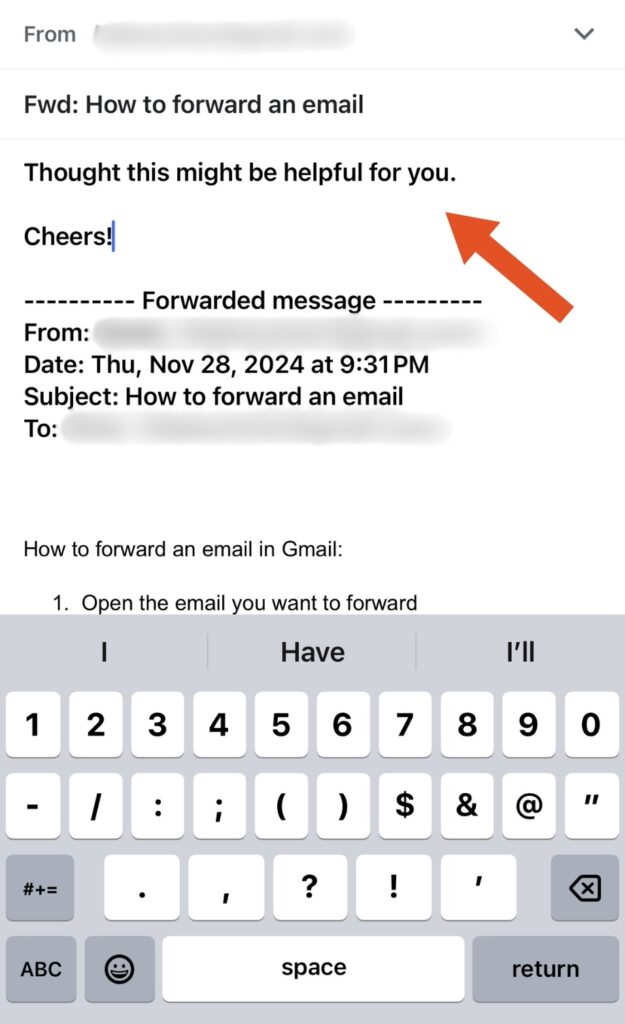The height and width of the screenshot is (1024, 625).
Task: Insert the "Have" keyboard suggestion
Action: [x=312, y=653]
